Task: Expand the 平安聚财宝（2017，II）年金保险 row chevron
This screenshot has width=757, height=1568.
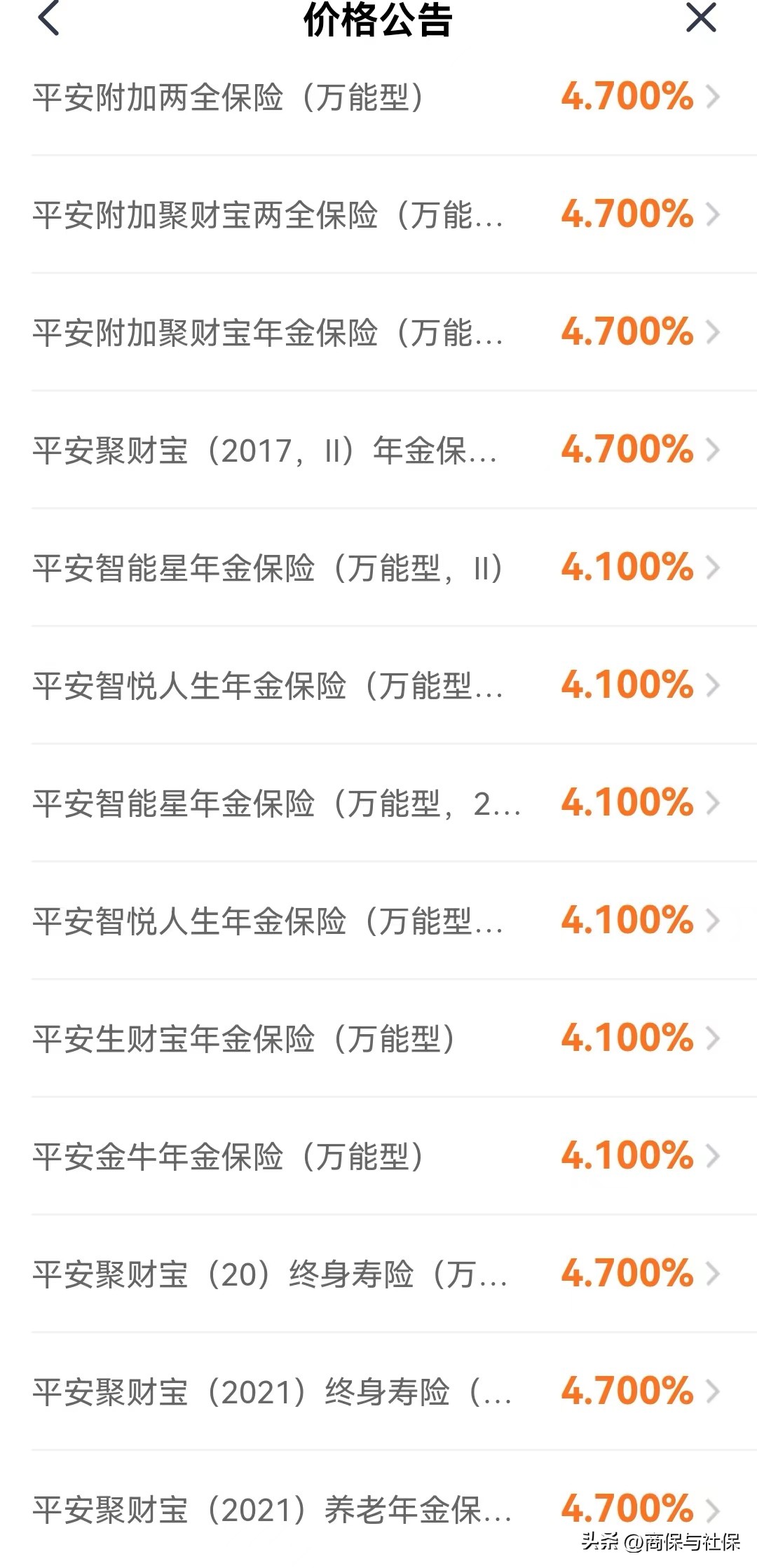Action: 714,452
